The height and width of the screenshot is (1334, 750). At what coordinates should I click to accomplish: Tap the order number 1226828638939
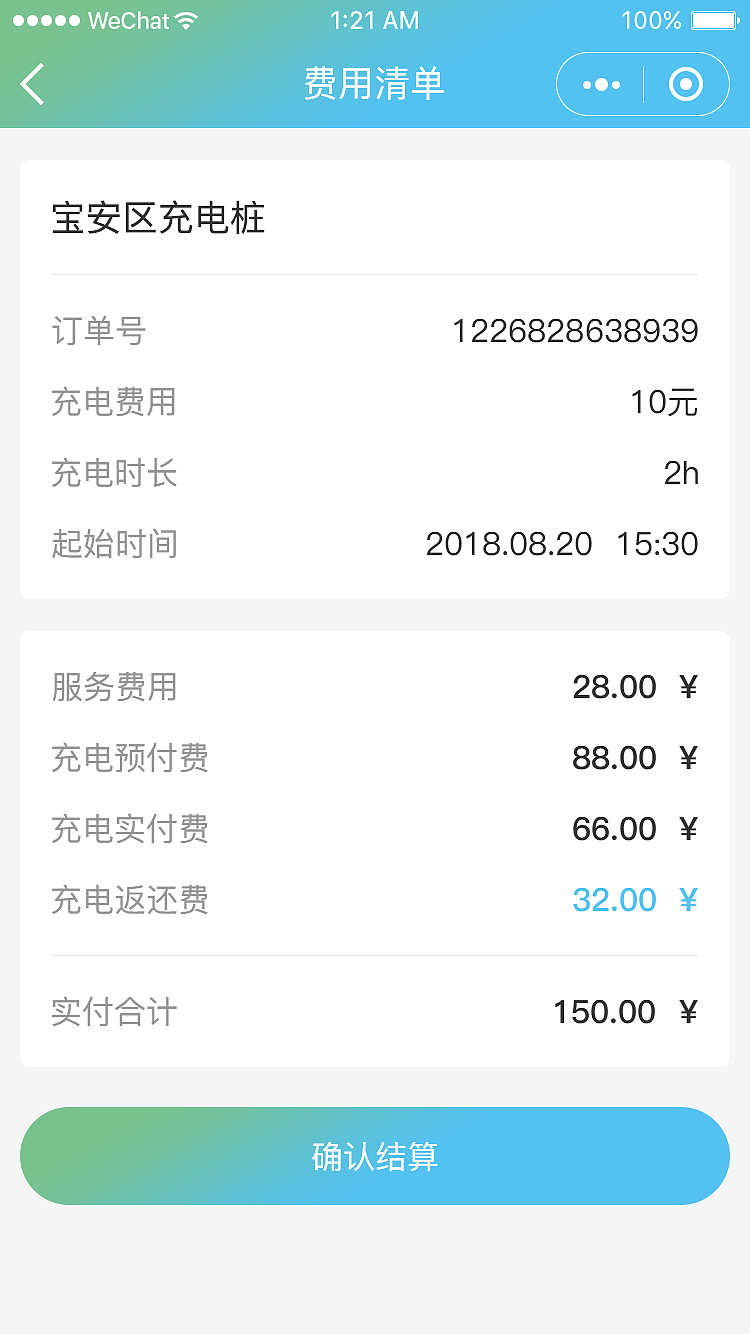pos(580,331)
